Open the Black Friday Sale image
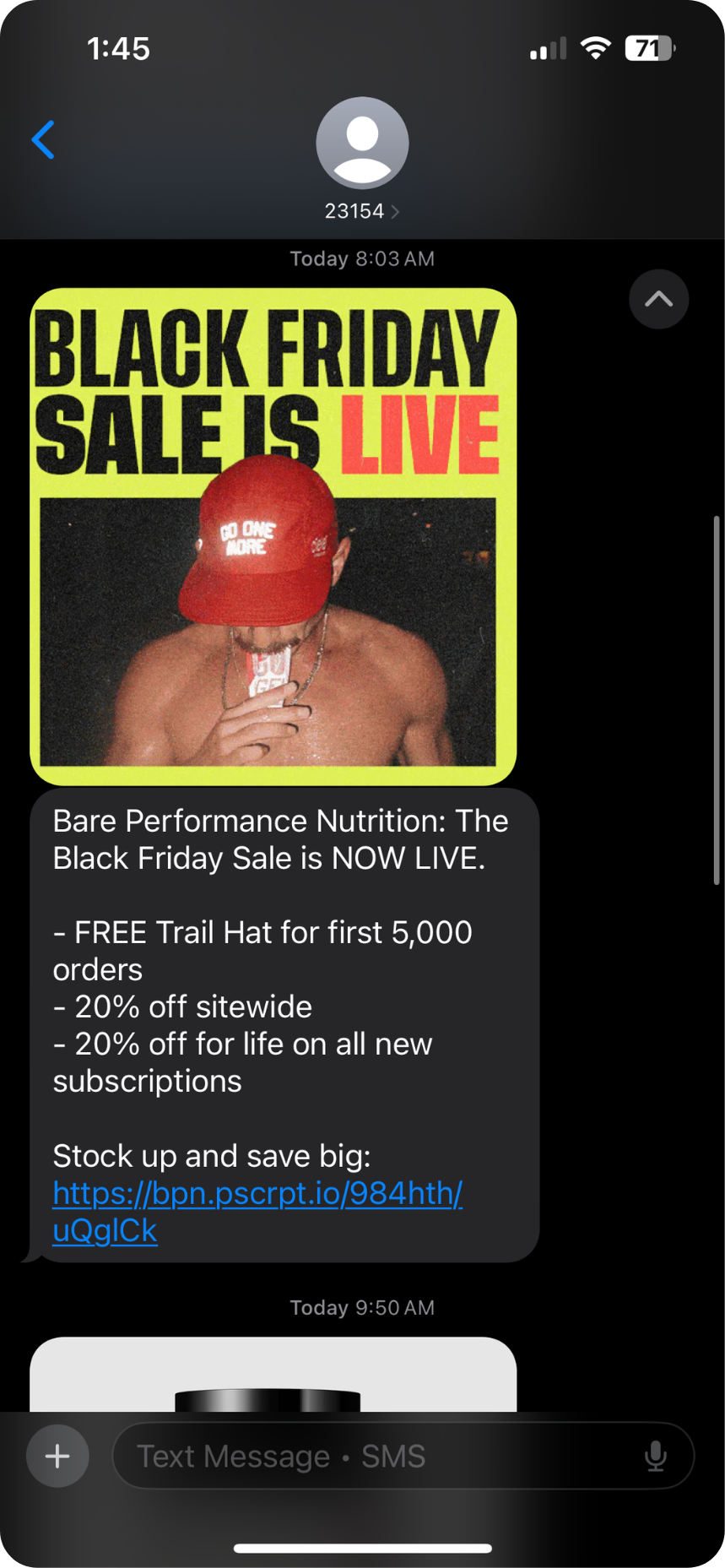 coord(273,536)
